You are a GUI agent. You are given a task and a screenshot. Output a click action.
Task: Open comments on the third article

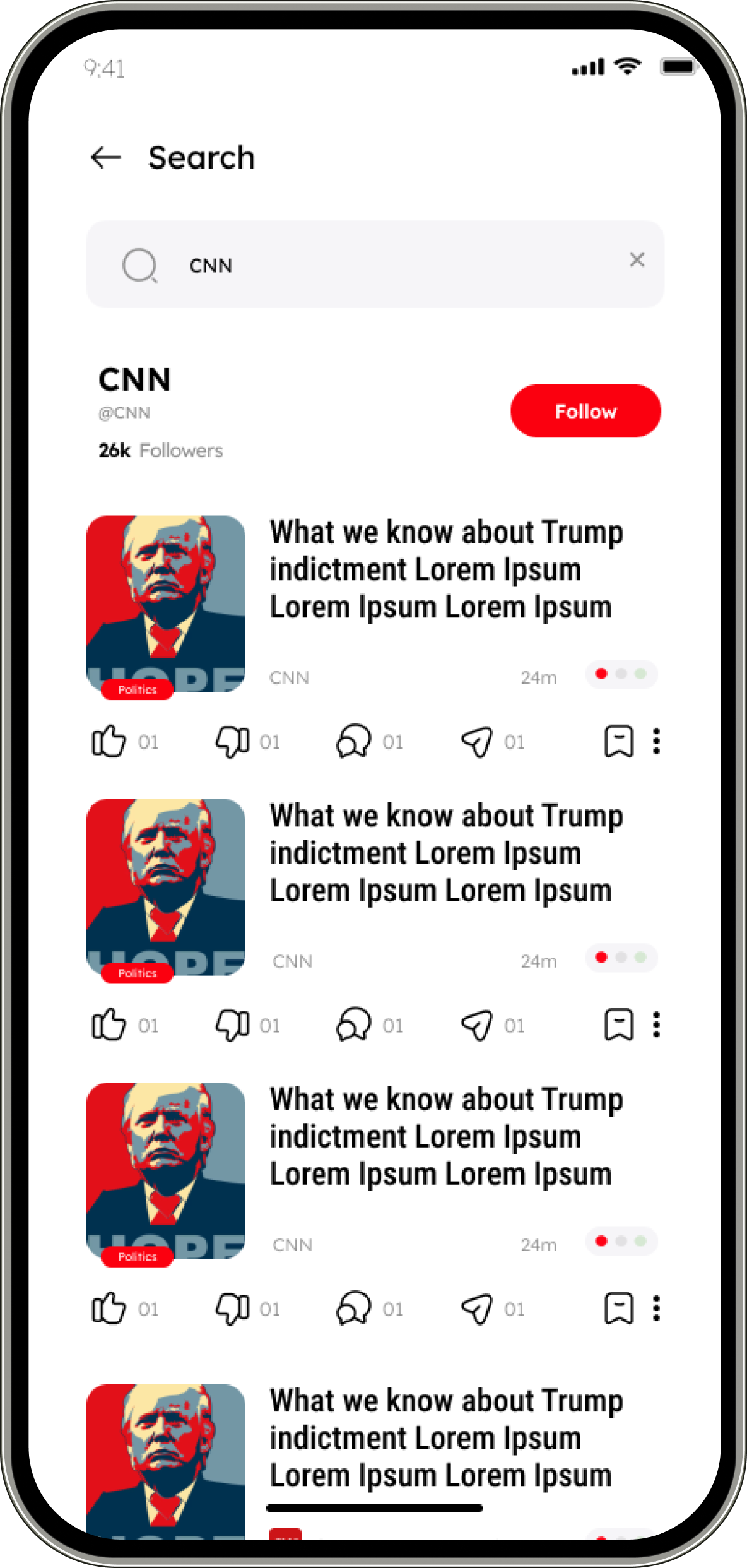353,1307
